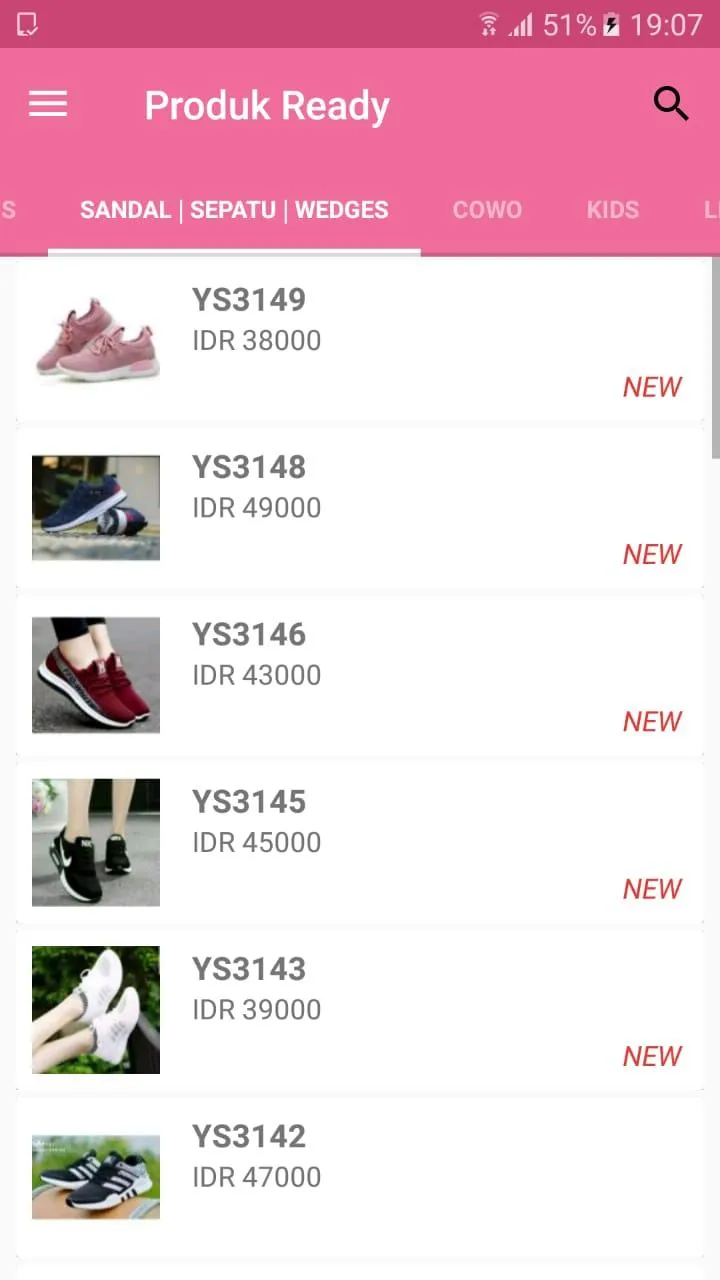The image size is (720, 1280).
Task: Open the hamburger drawer menu
Action: (x=48, y=104)
